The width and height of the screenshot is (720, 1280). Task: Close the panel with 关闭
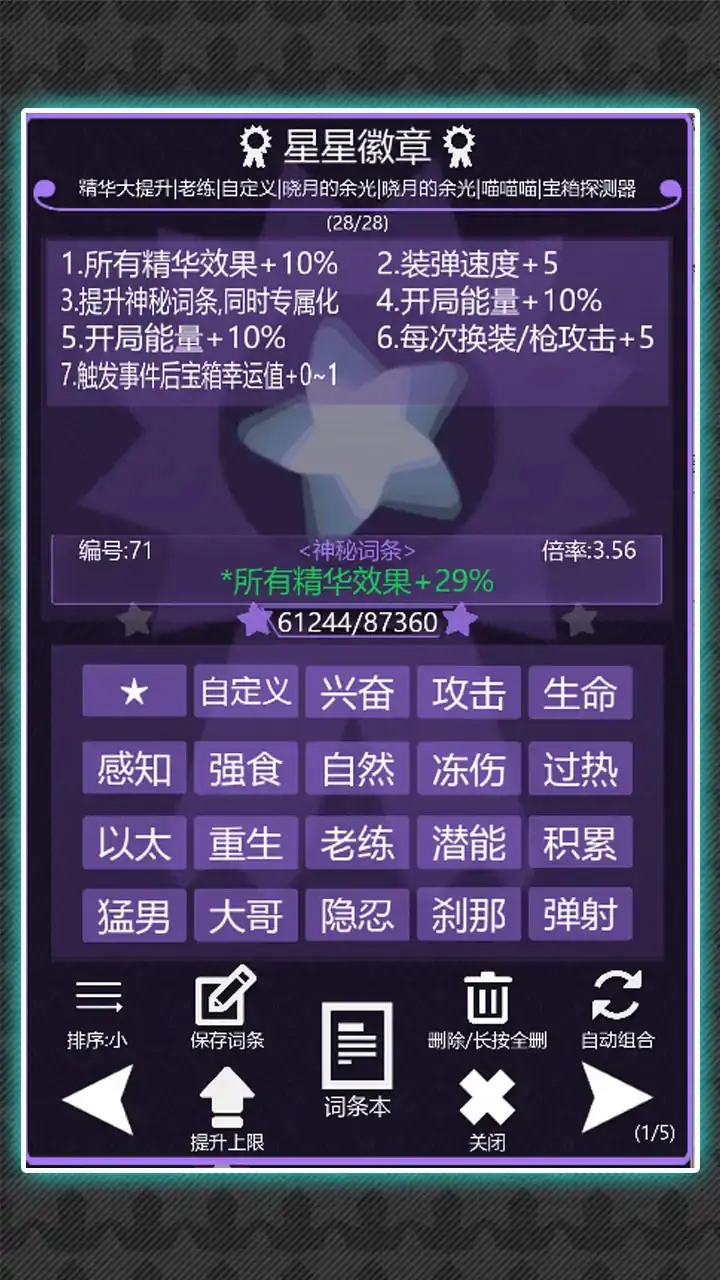487,1108
